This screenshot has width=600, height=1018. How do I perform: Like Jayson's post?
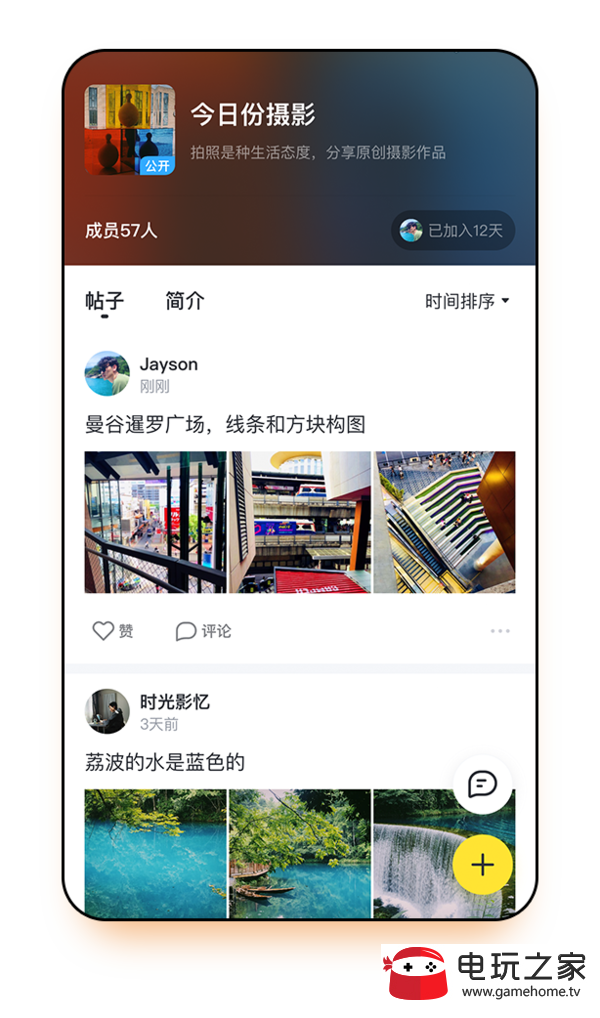112,631
